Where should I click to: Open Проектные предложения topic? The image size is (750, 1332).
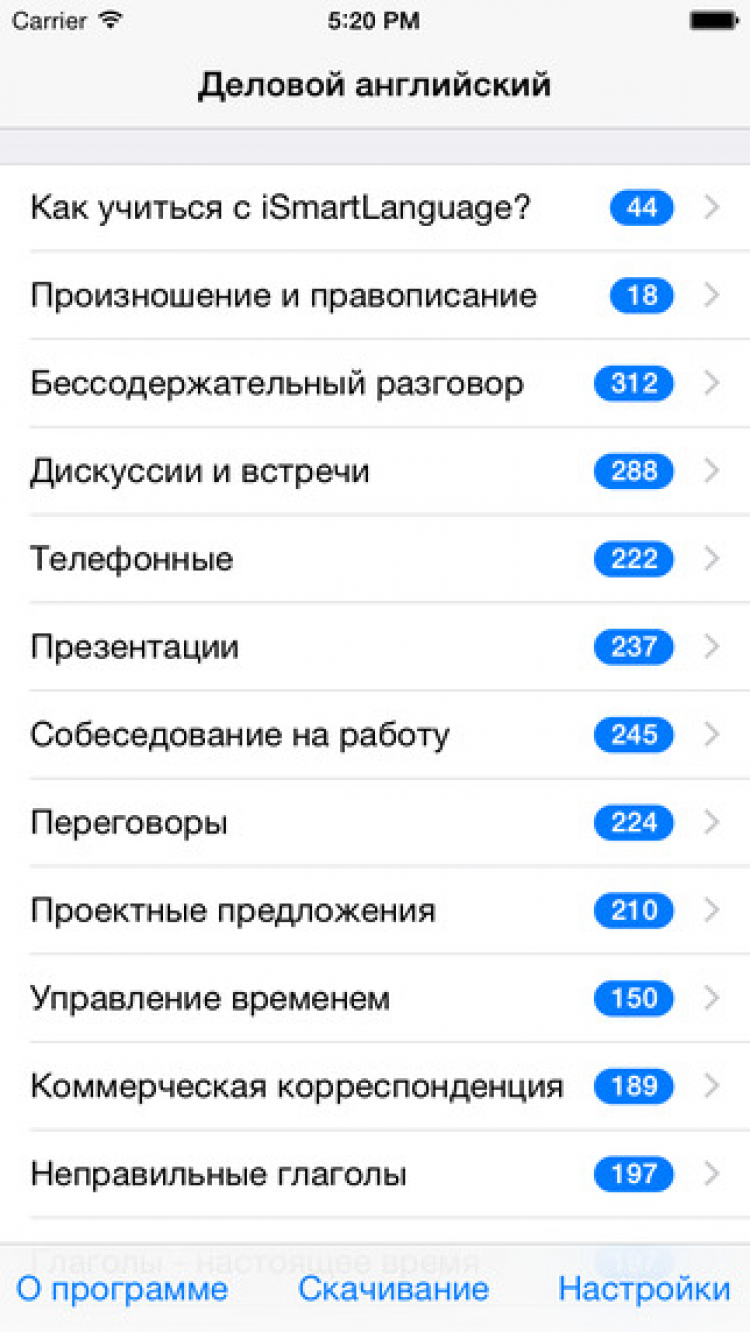click(233, 911)
